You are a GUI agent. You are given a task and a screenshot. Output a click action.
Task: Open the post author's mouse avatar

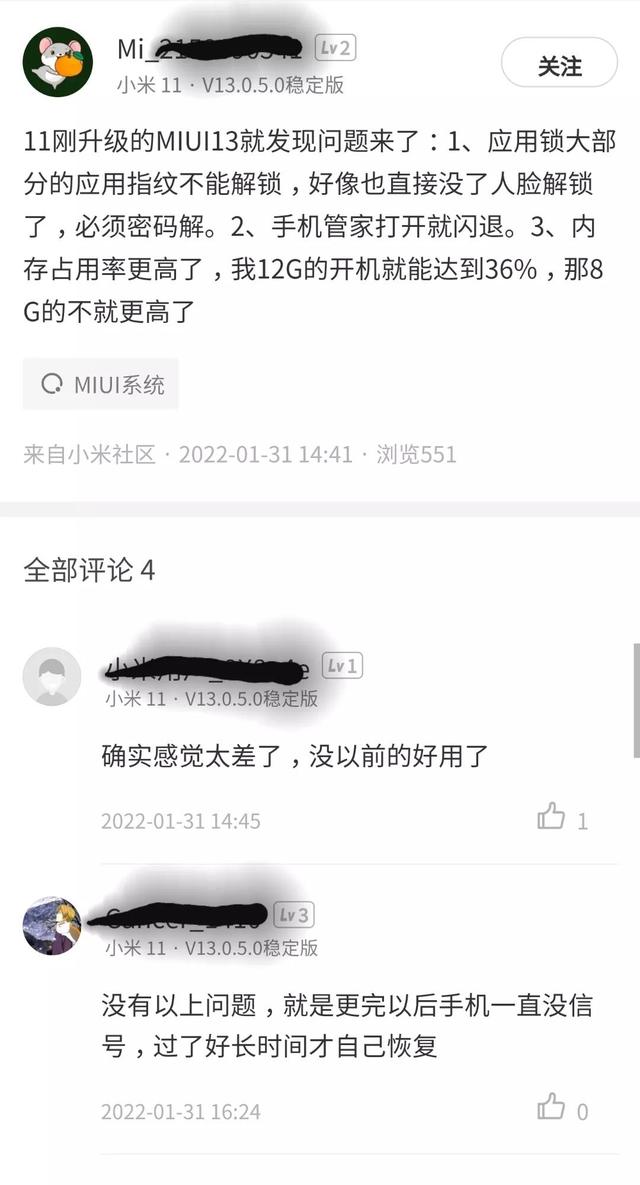(x=57, y=62)
